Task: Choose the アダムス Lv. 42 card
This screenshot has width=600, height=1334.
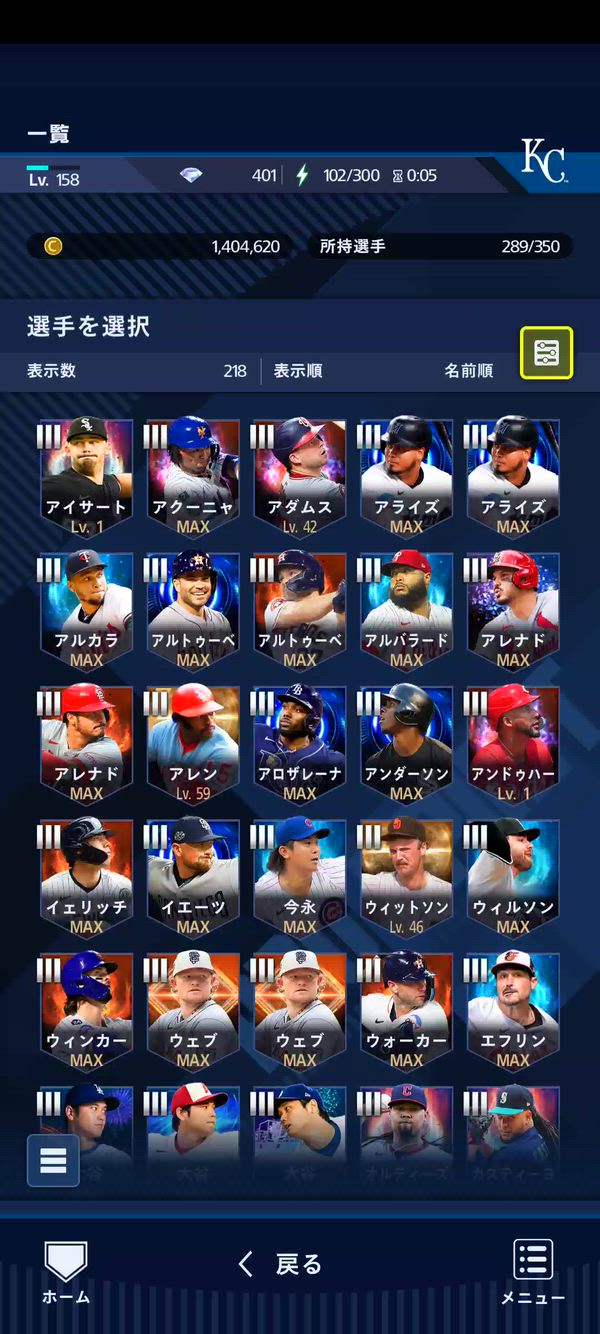Action: [300, 477]
